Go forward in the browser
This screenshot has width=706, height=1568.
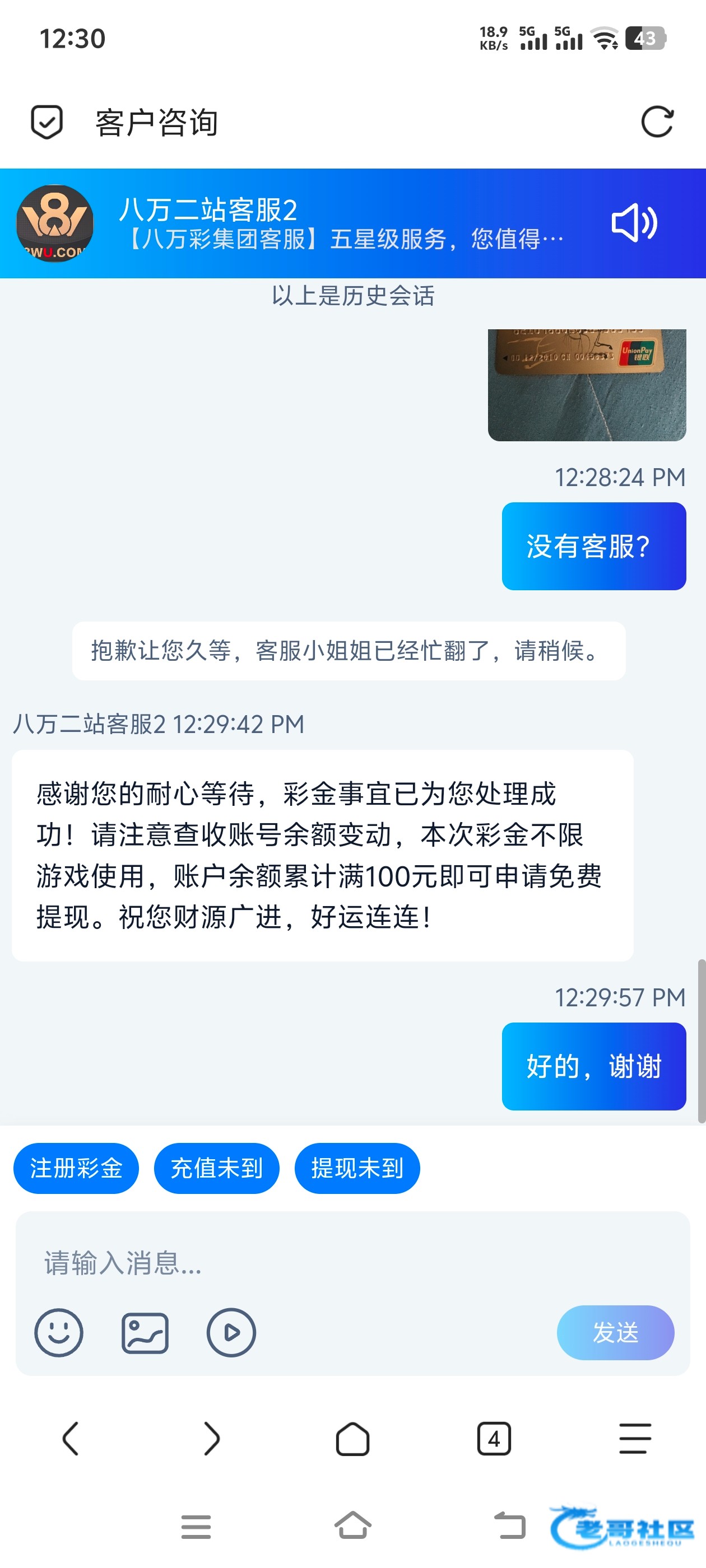point(211,1438)
